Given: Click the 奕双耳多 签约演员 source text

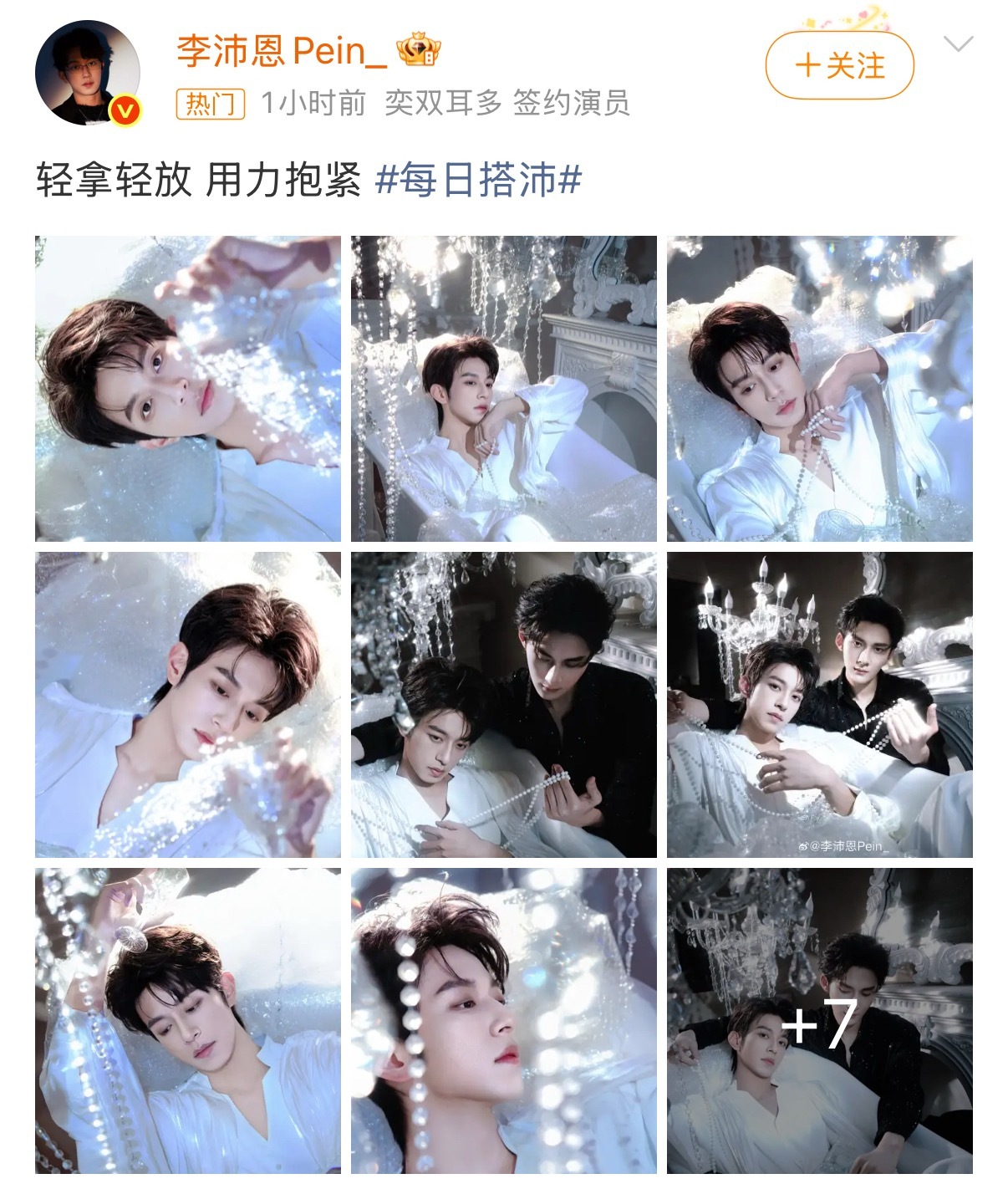Looking at the screenshot, I should (x=507, y=104).
